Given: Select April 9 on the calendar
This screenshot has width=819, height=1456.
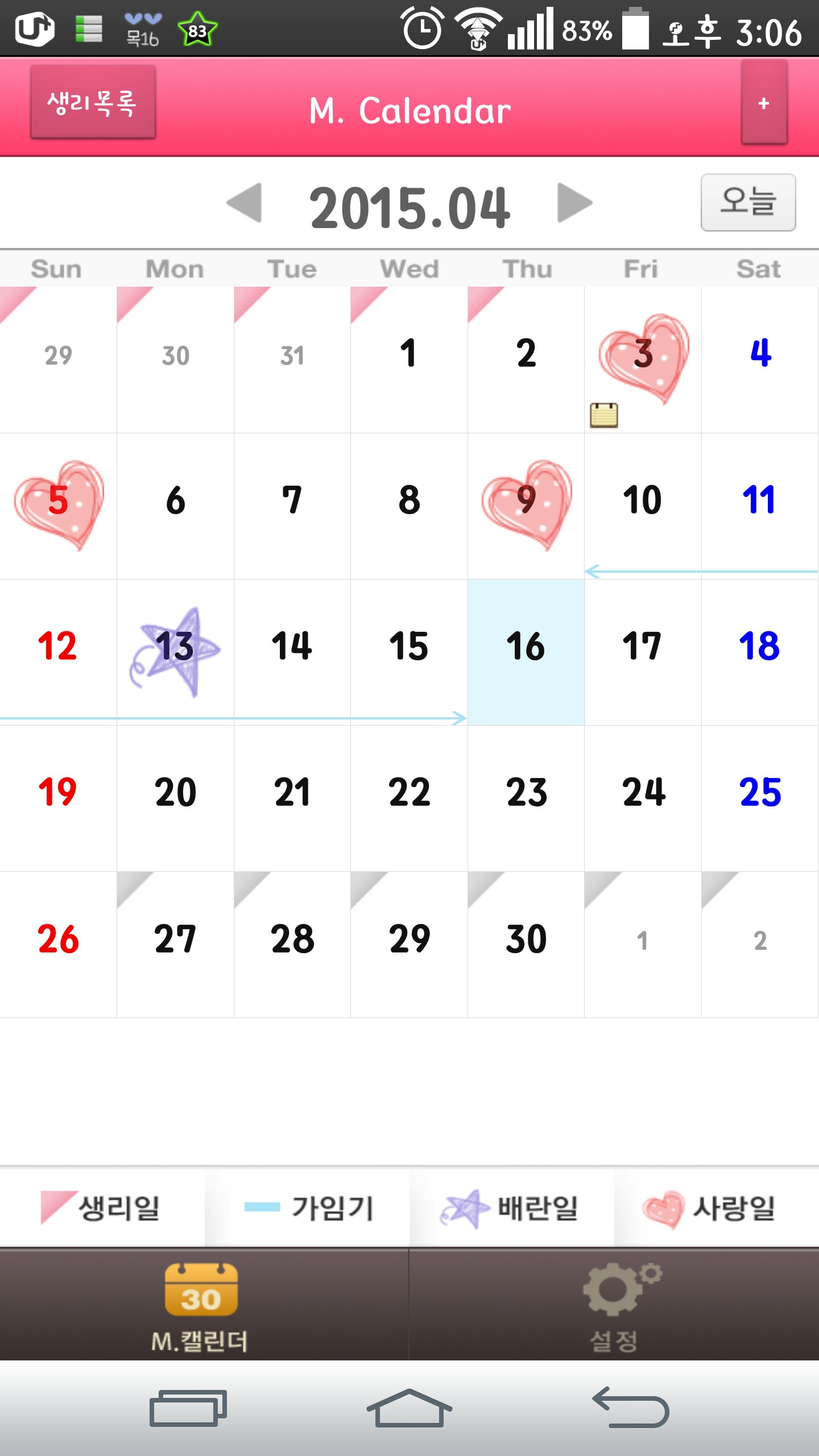Looking at the screenshot, I should coord(526,506).
